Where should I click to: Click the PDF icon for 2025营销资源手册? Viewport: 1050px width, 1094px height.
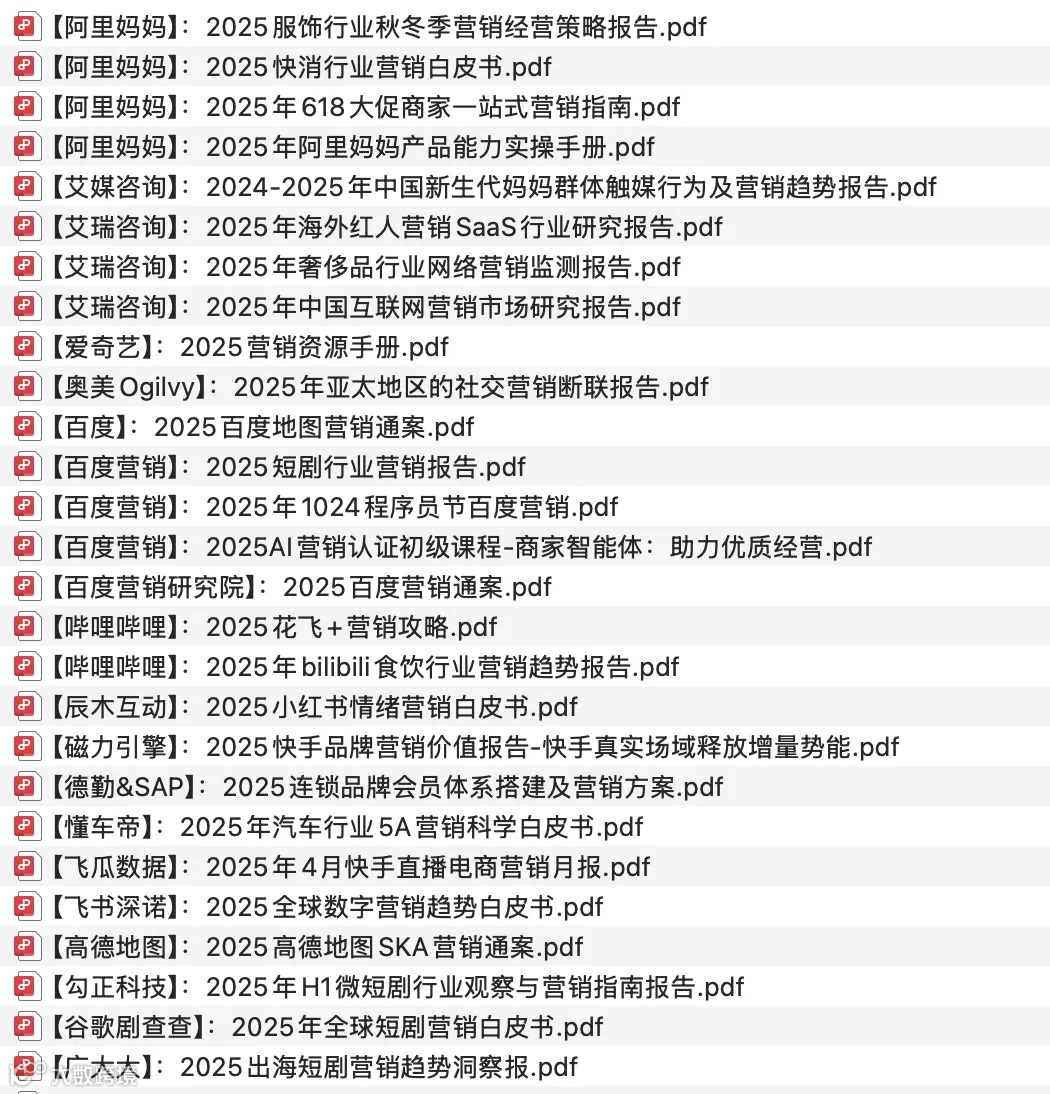[x=26, y=347]
